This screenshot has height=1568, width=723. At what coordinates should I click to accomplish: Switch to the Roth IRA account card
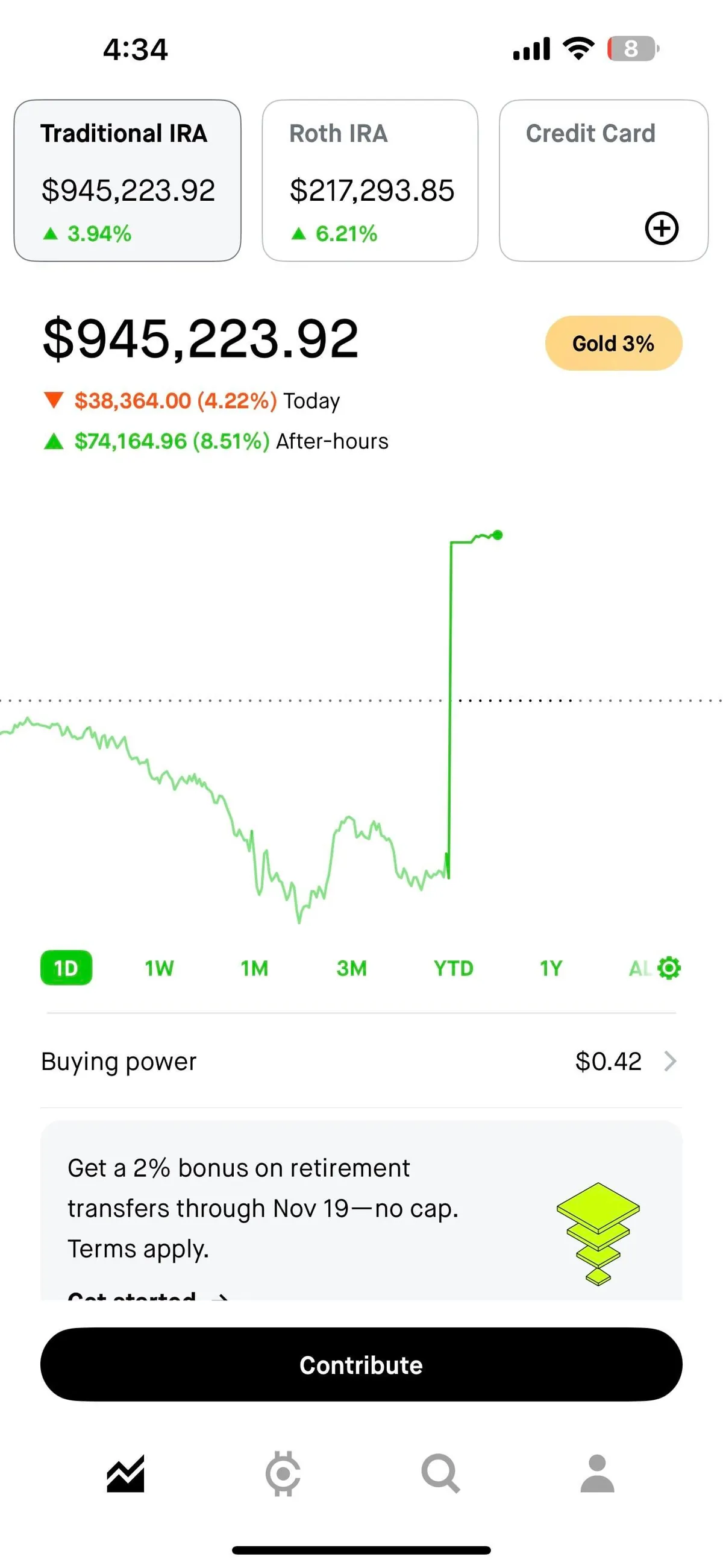pos(371,178)
